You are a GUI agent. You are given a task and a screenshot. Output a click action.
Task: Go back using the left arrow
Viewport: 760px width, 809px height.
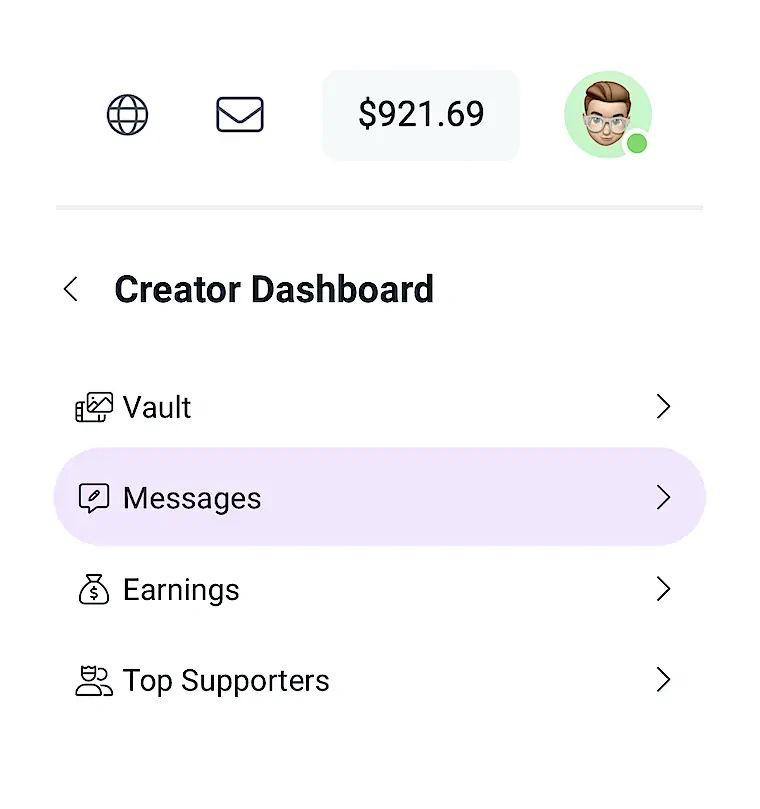70,289
